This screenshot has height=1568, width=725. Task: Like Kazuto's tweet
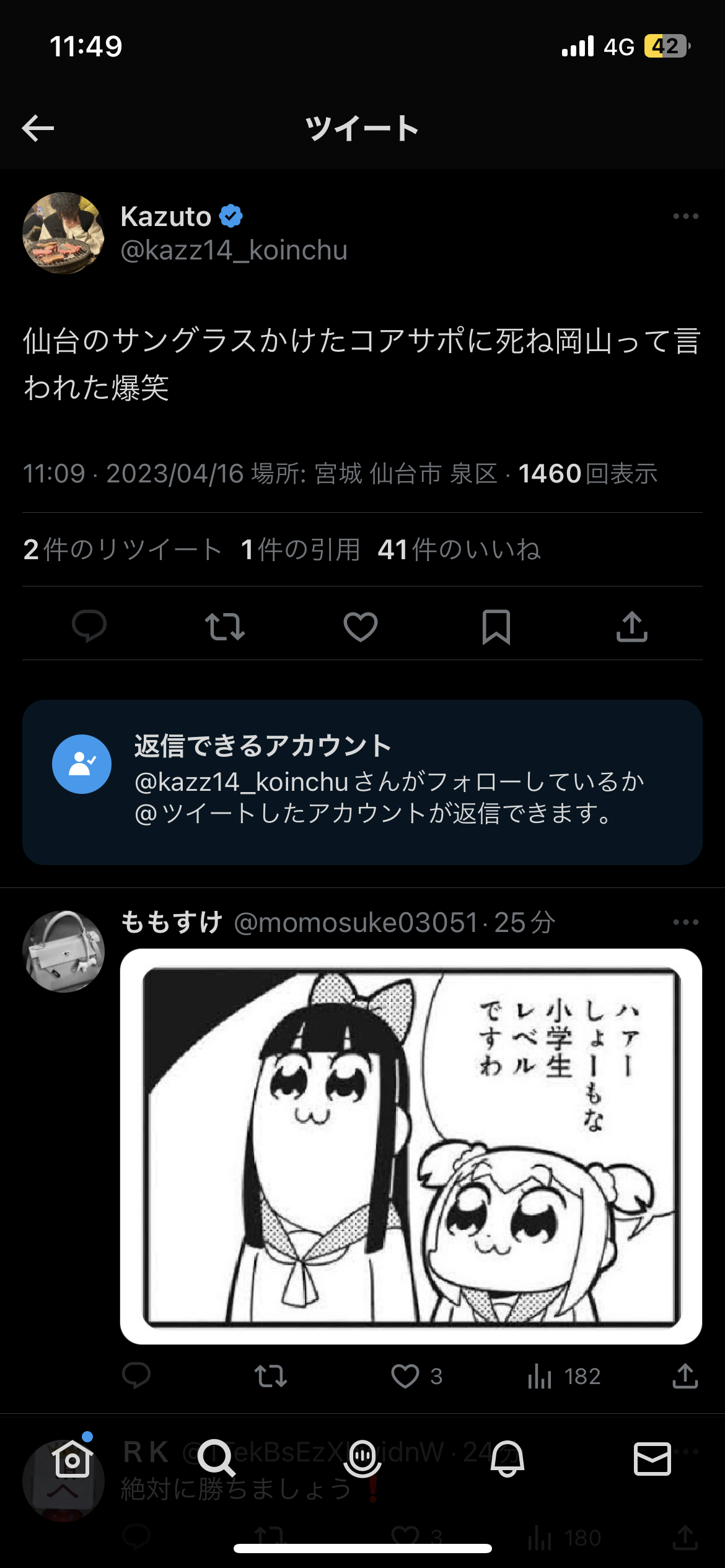click(361, 626)
